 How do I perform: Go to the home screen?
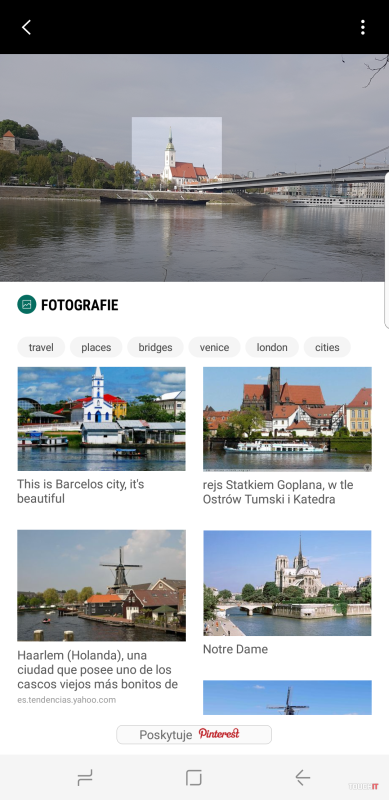tap(194, 778)
